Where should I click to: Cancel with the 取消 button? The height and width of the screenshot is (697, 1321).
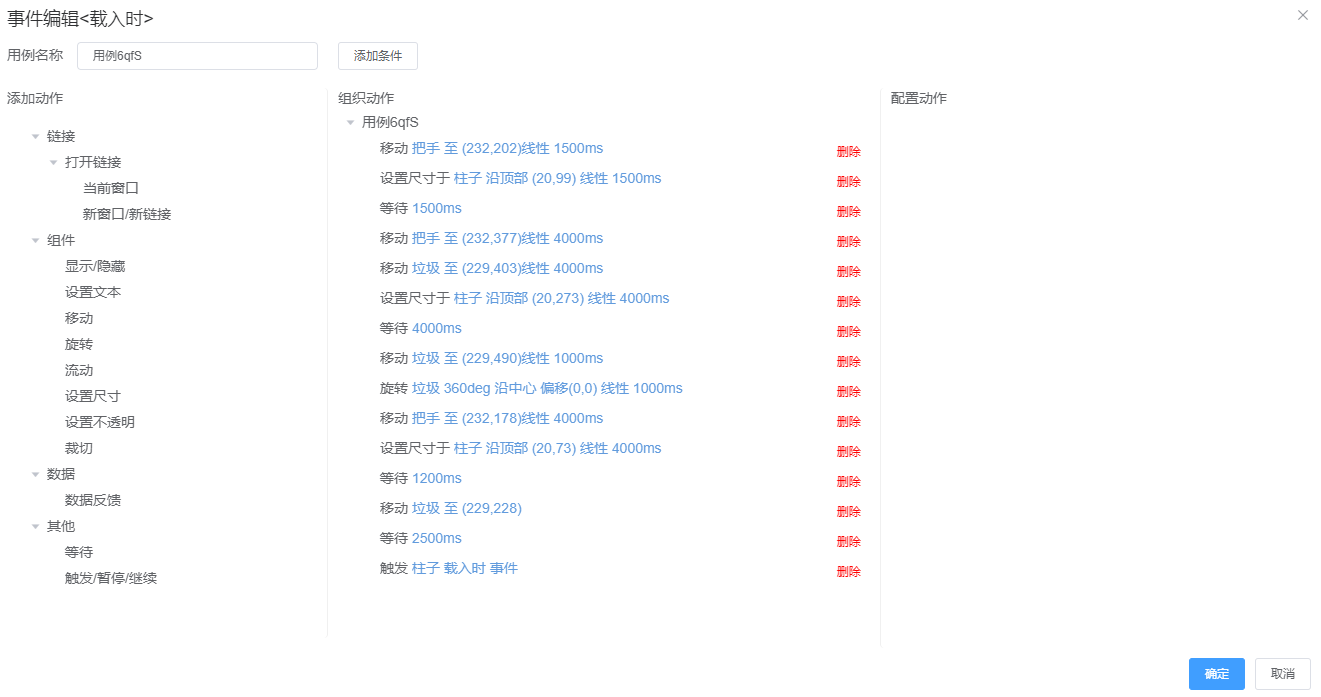coord(1282,674)
